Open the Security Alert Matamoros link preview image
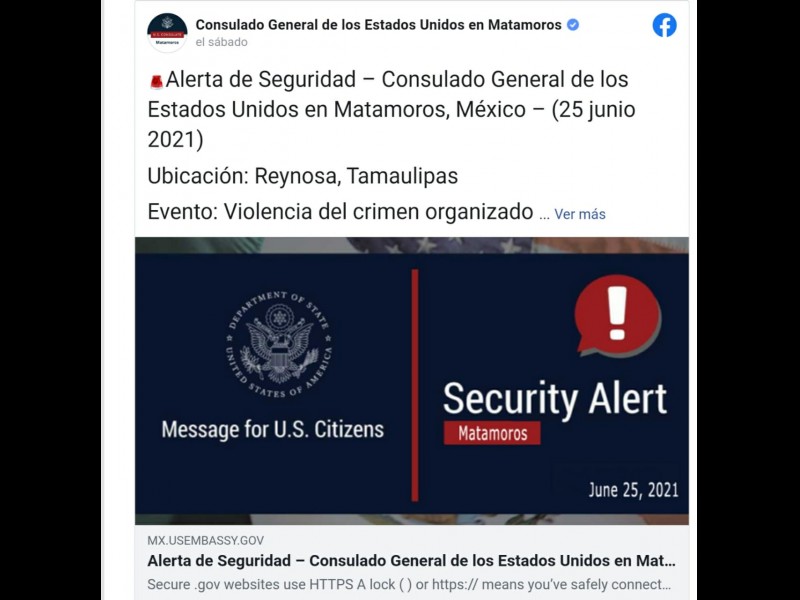The width and height of the screenshot is (800, 600). tap(412, 381)
